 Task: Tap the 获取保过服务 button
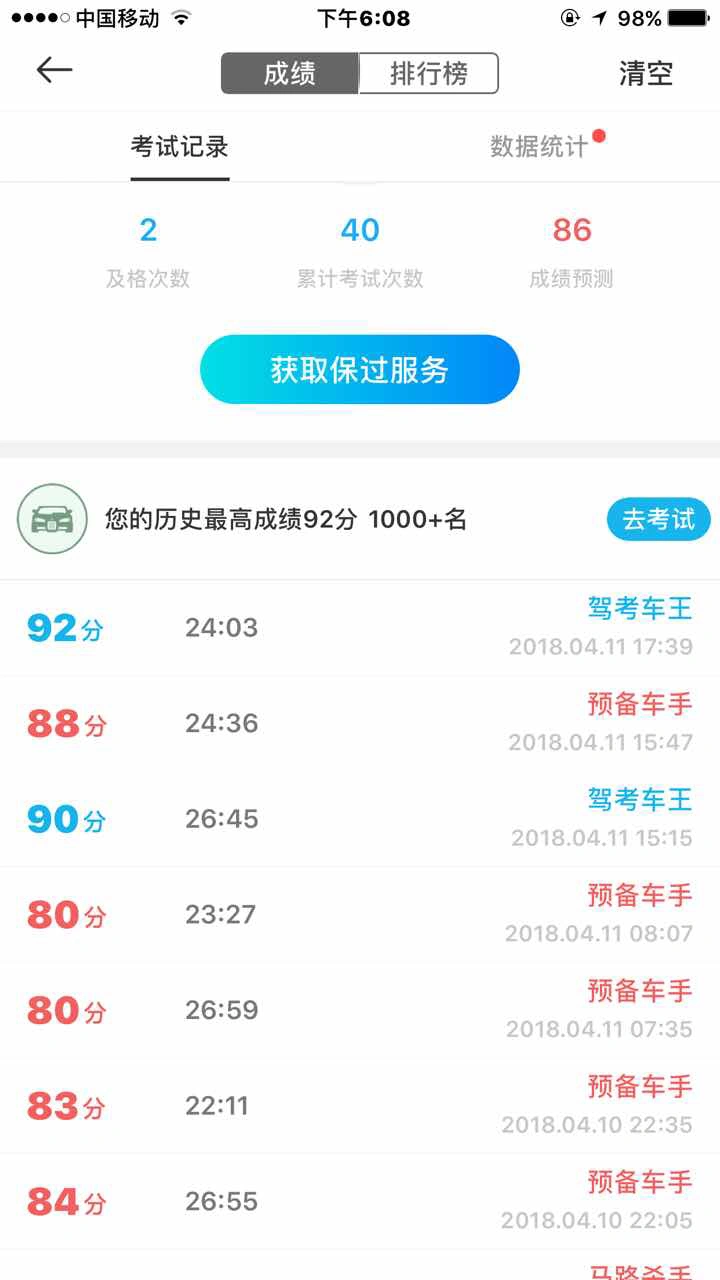[360, 370]
